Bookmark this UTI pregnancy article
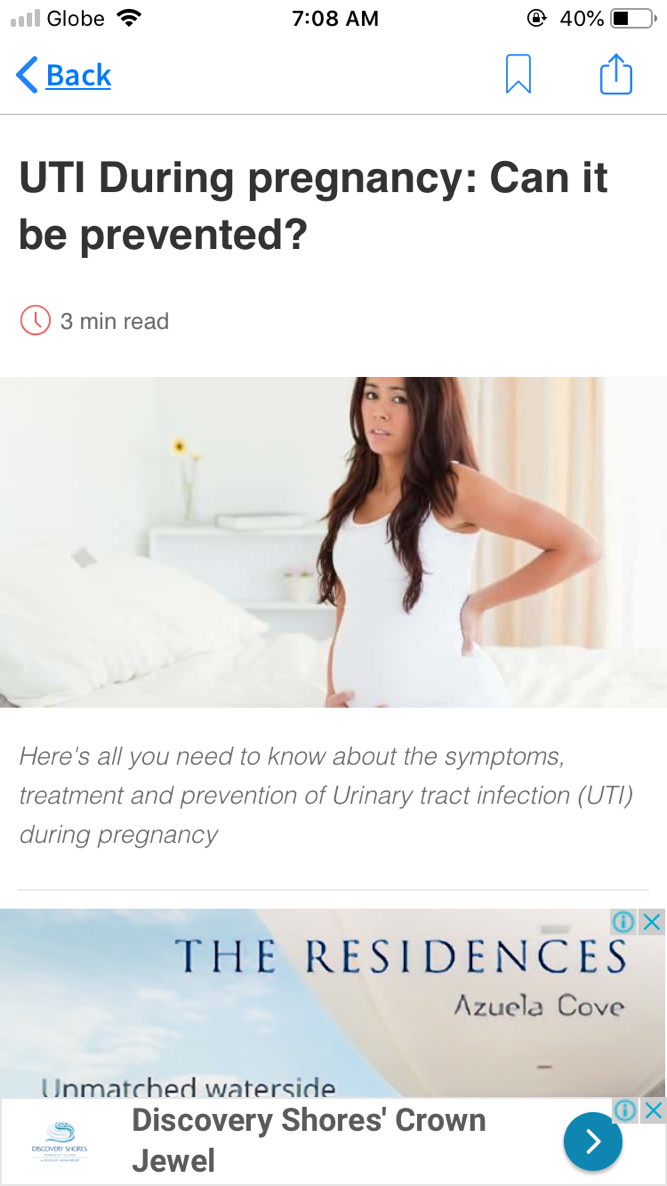The width and height of the screenshot is (667, 1186). click(518, 75)
